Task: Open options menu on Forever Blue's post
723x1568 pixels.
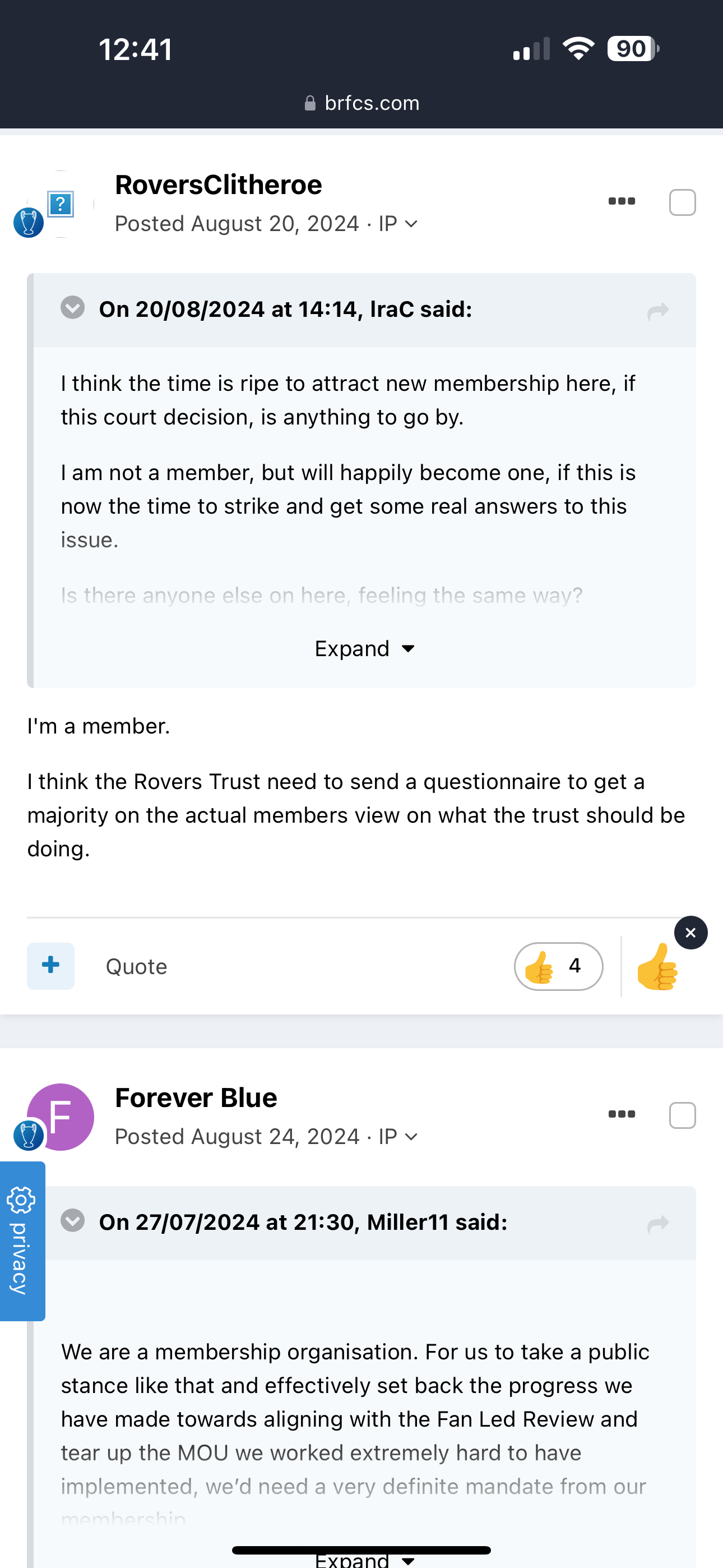Action: pyautogui.click(x=622, y=1114)
